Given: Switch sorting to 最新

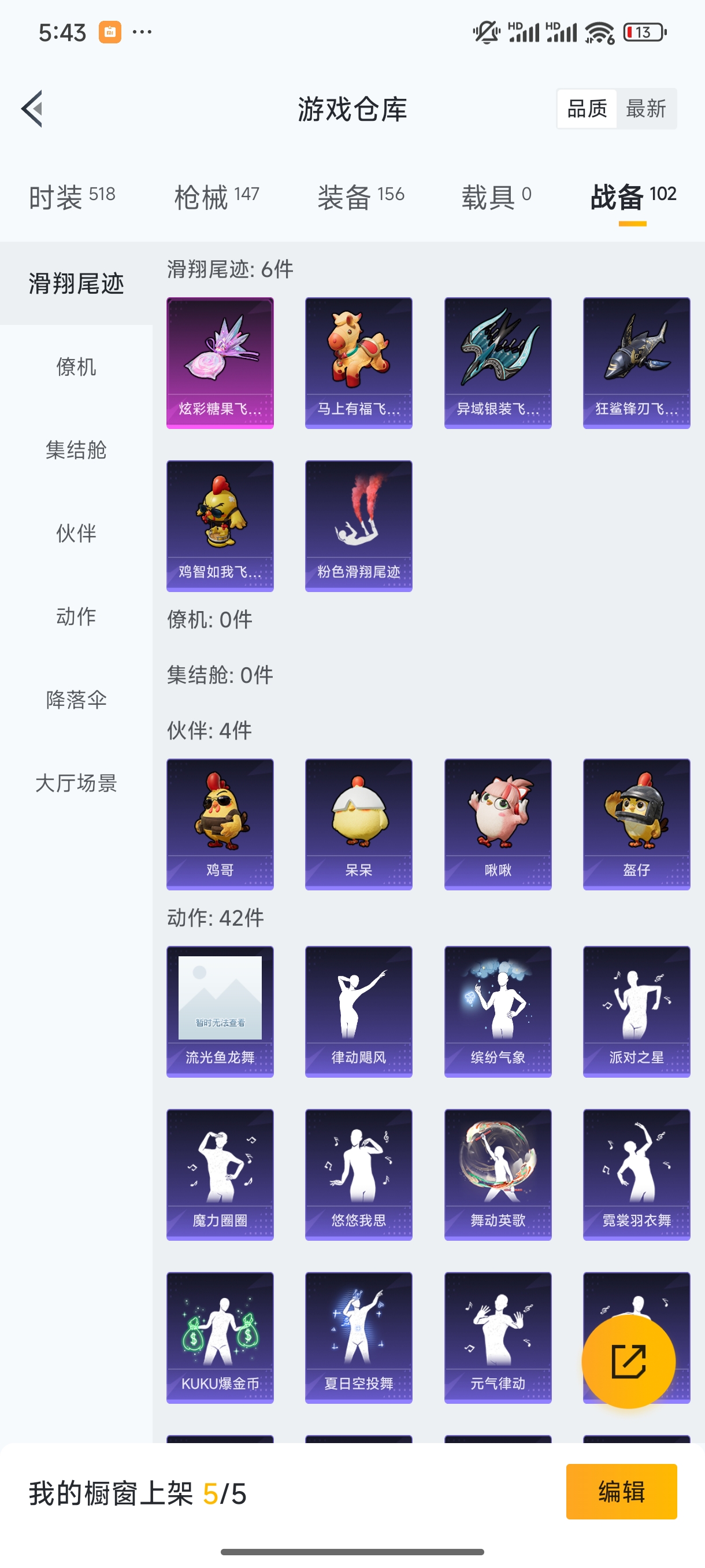Looking at the screenshot, I should tap(647, 108).
